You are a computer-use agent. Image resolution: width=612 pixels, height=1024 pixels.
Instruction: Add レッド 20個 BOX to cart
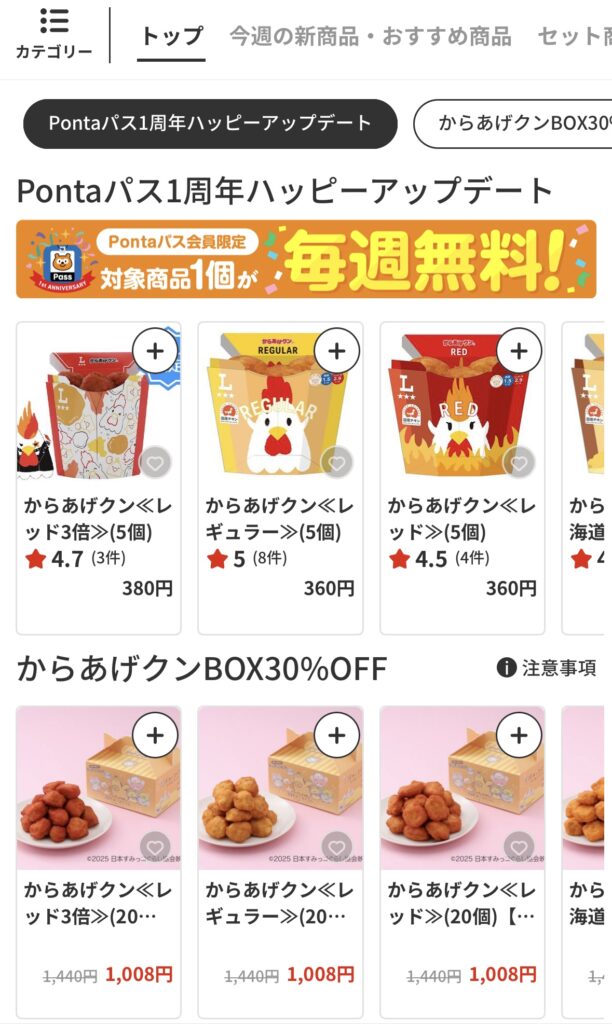coord(519,736)
